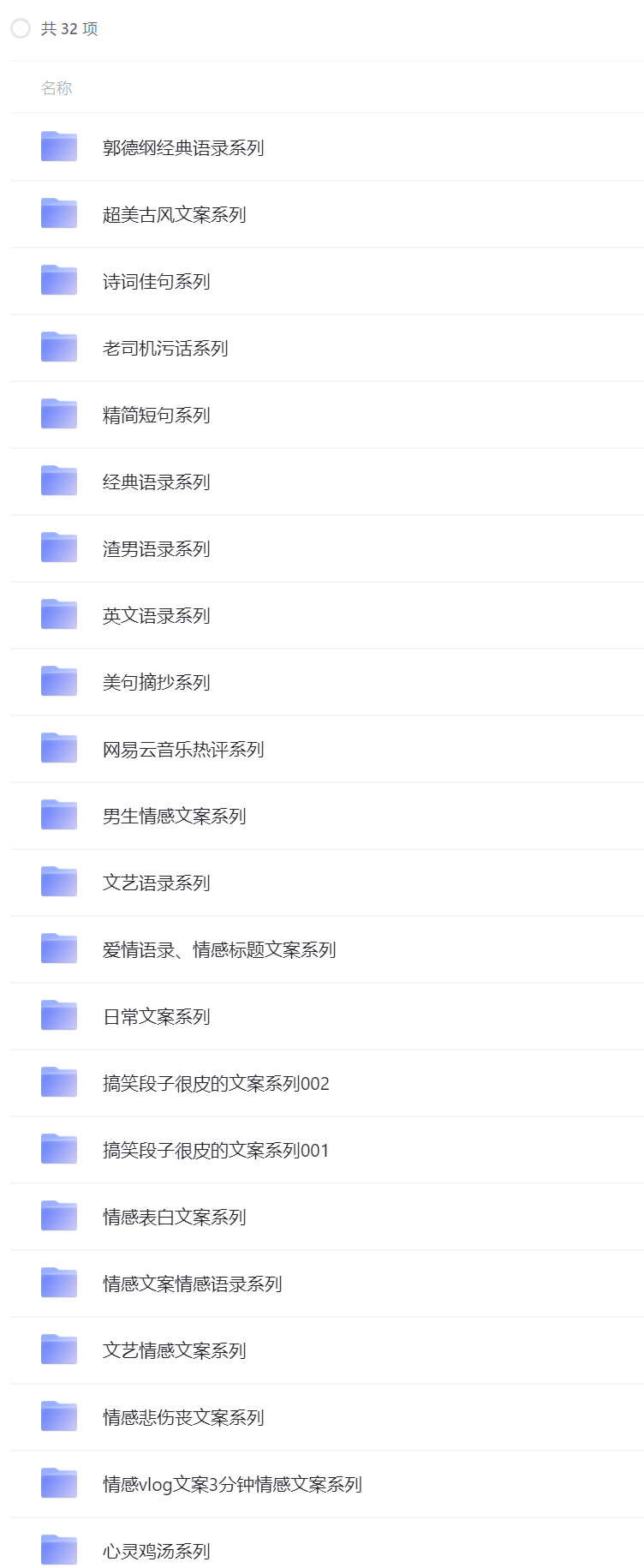
Task: Tick the select-all circle beside 共 32 项
Action: click(21, 29)
